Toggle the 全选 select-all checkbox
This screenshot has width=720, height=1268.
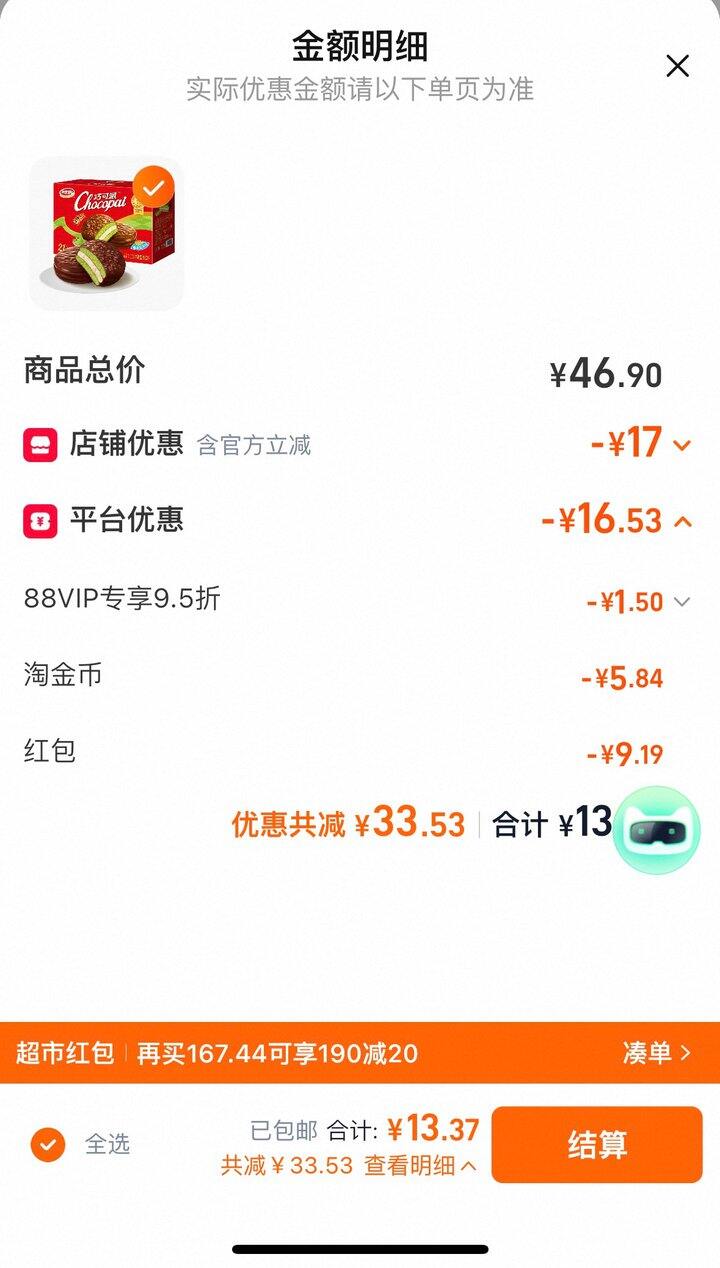pos(48,1144)
